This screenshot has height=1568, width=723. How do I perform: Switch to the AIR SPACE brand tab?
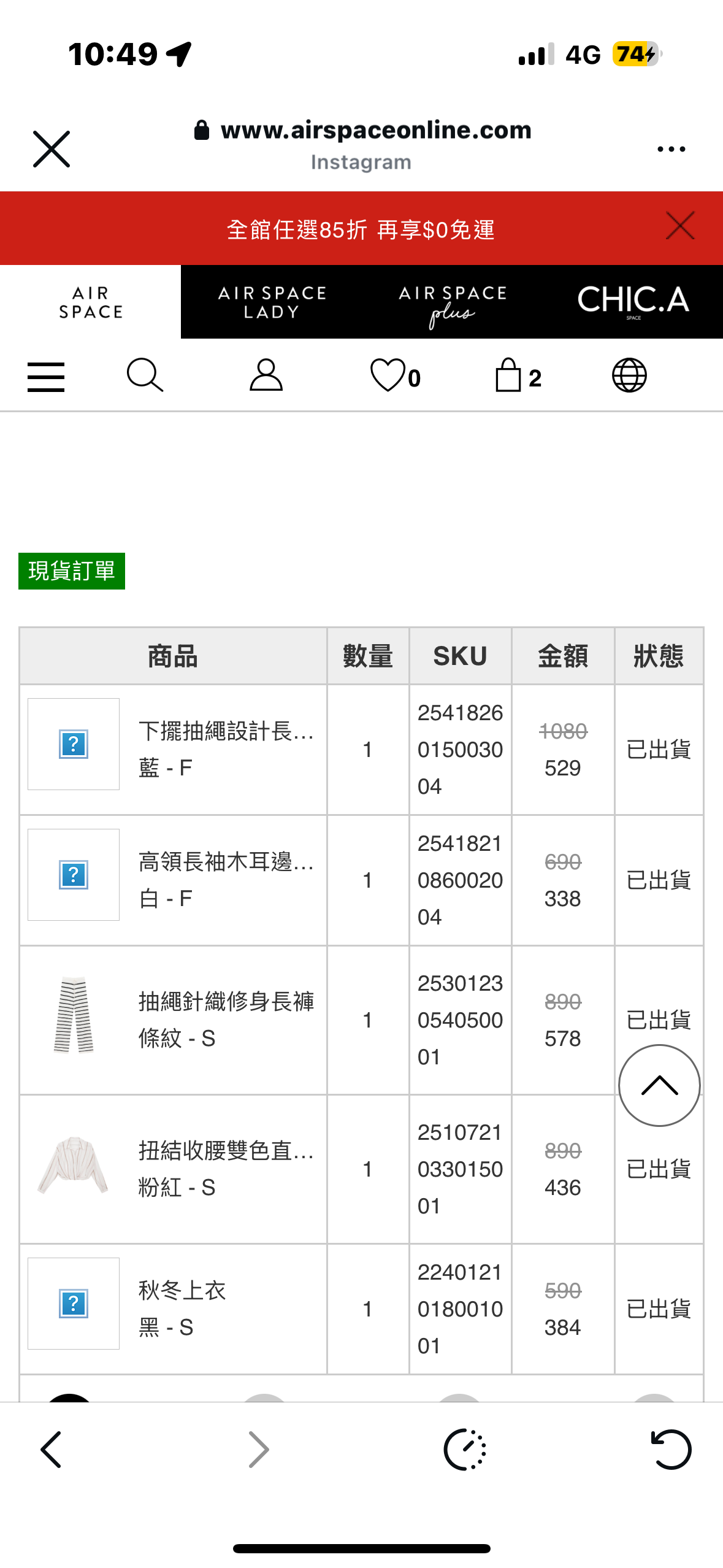[x=91, y=302]
